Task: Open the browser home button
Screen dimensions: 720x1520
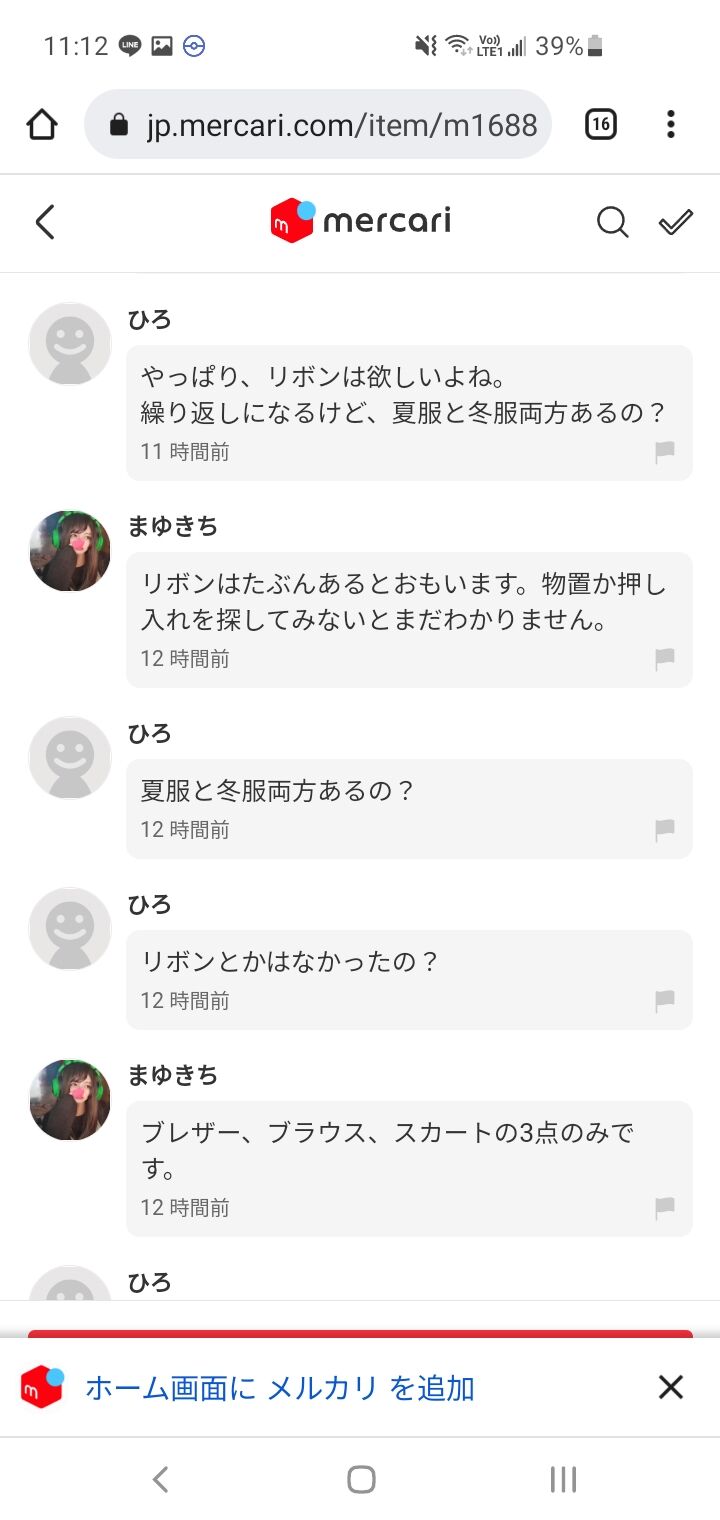Action: pyautogui.click(x=42, y=125)
